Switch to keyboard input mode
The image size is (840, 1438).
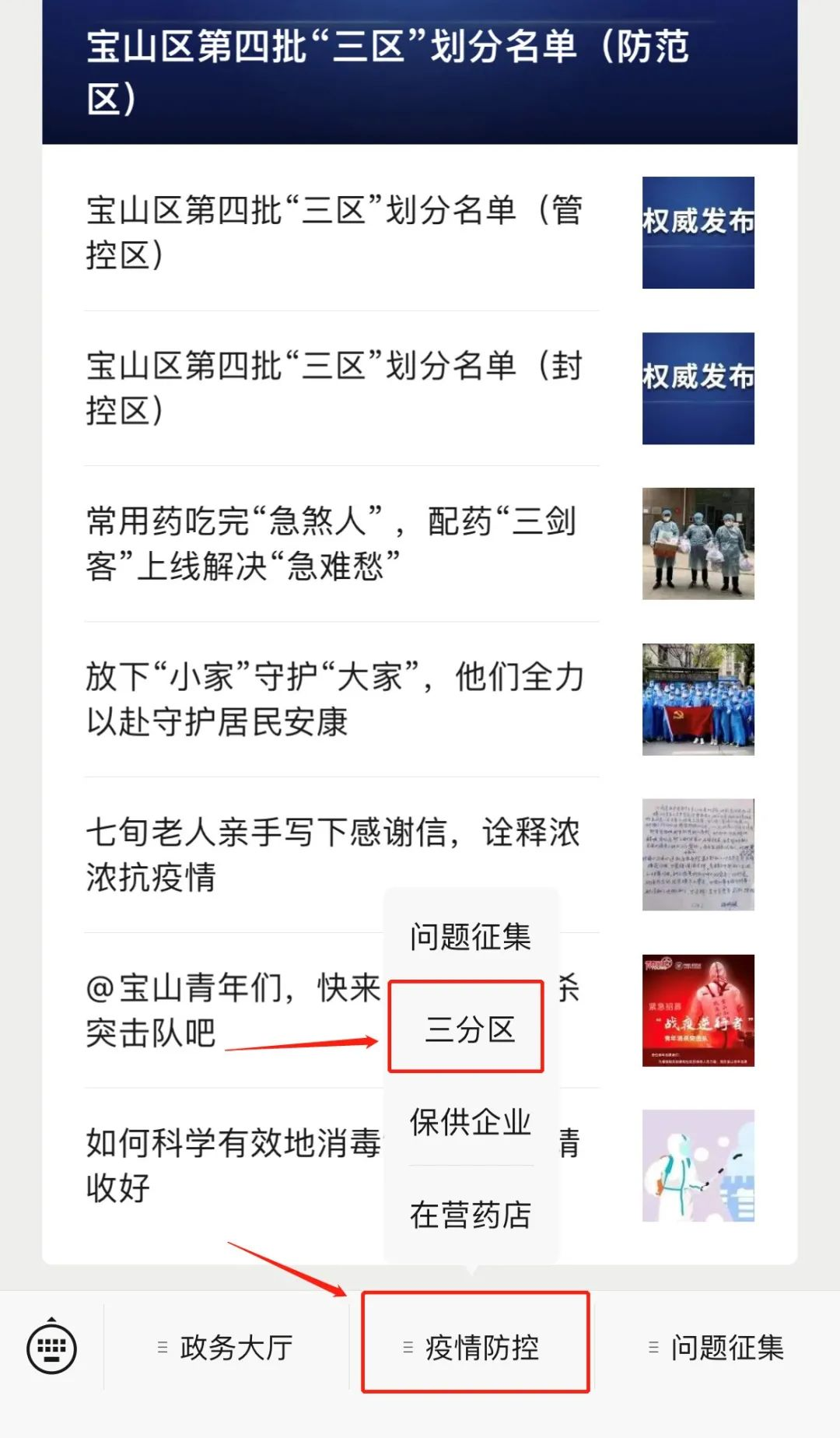[x=51, y=1349]
